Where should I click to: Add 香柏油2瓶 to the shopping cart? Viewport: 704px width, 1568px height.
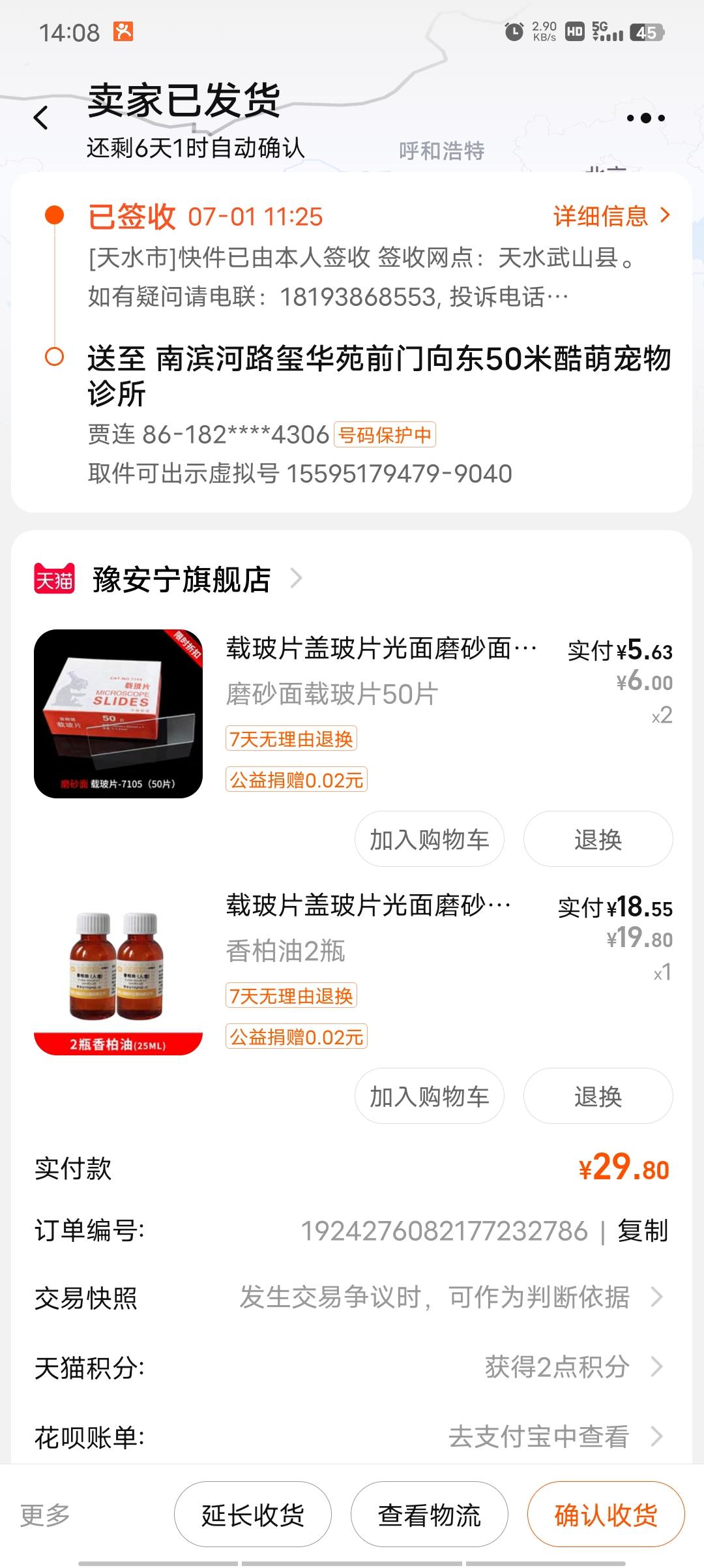tap(429, 1096)
